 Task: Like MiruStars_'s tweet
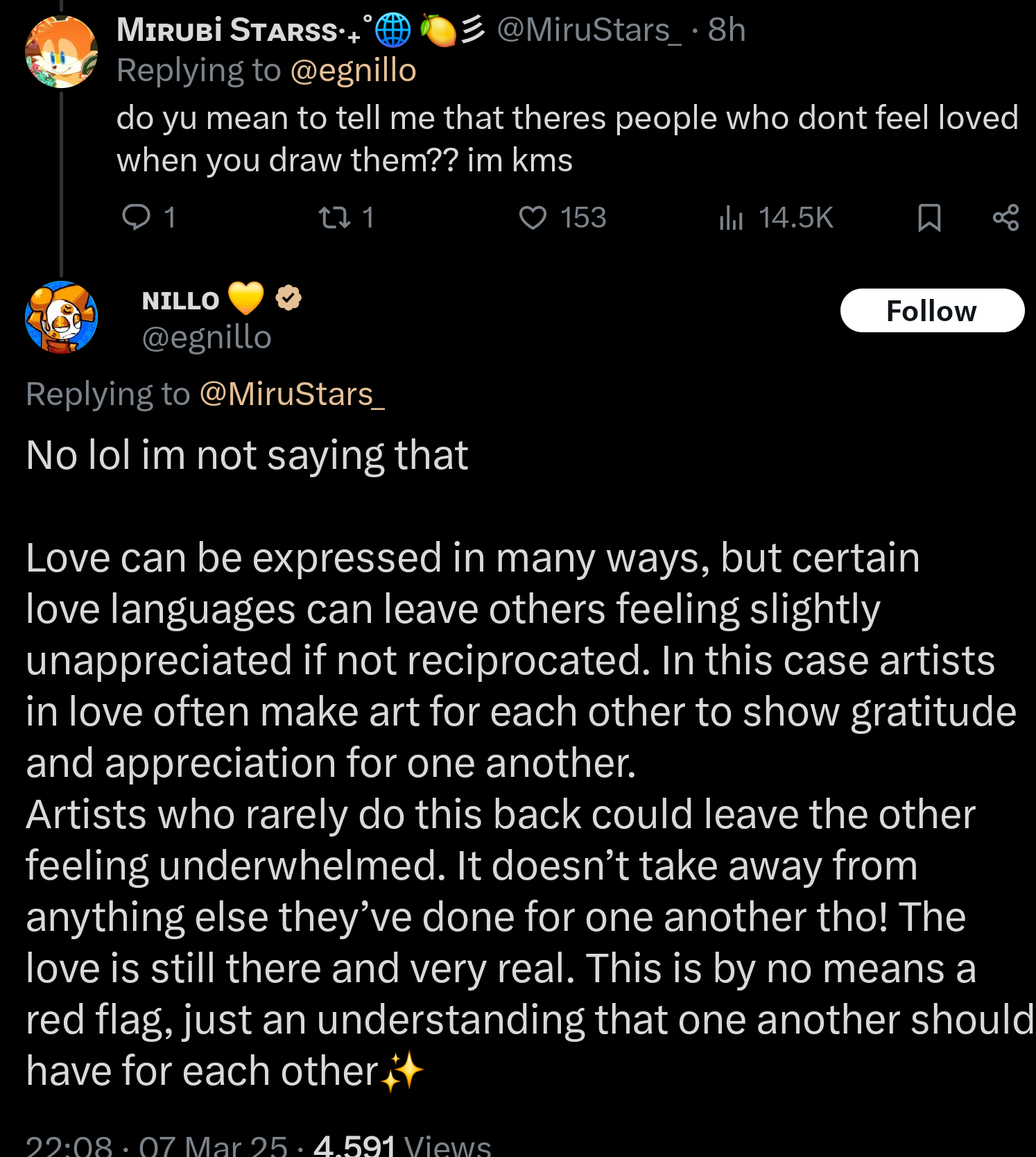[533, 218]
